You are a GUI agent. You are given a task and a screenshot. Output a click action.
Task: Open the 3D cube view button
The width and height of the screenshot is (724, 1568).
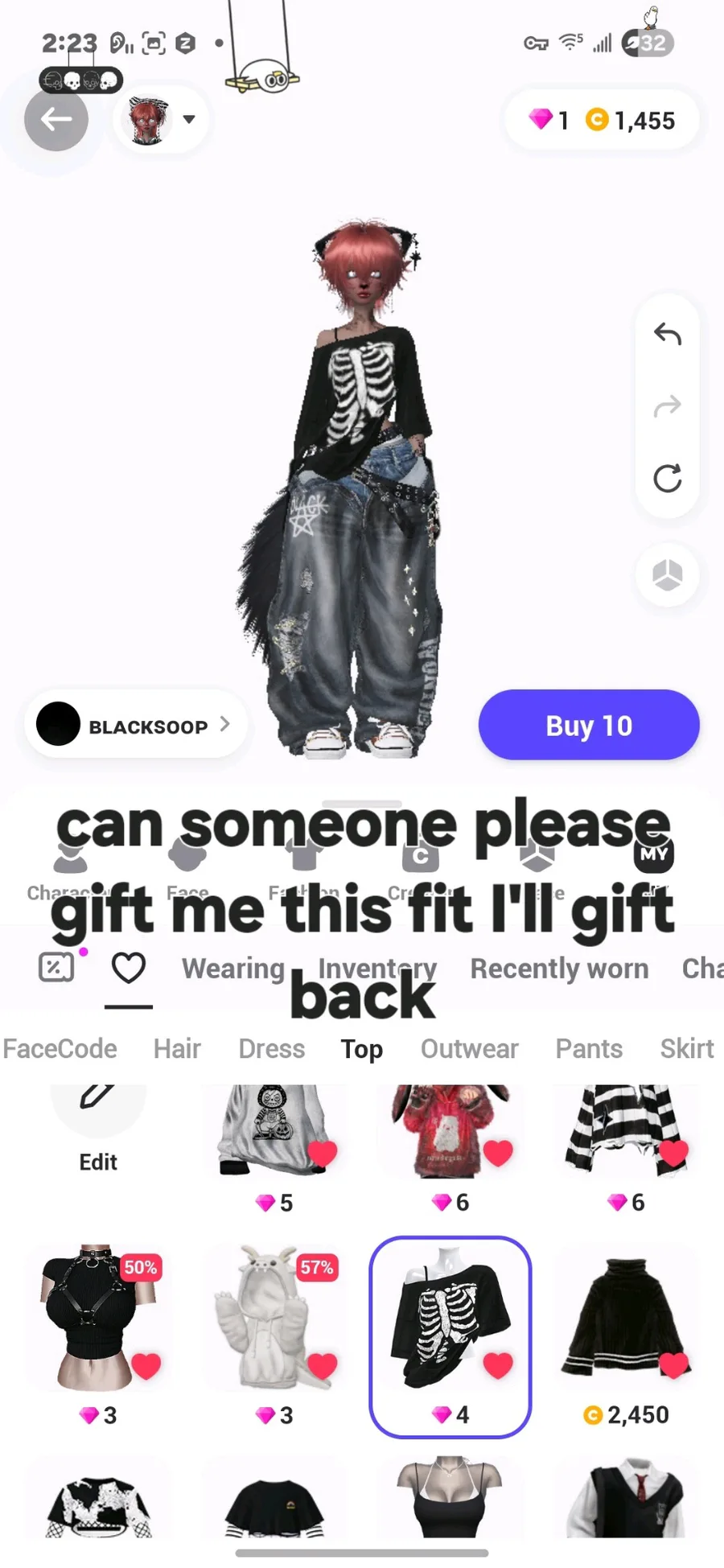(x=667, y=575)
